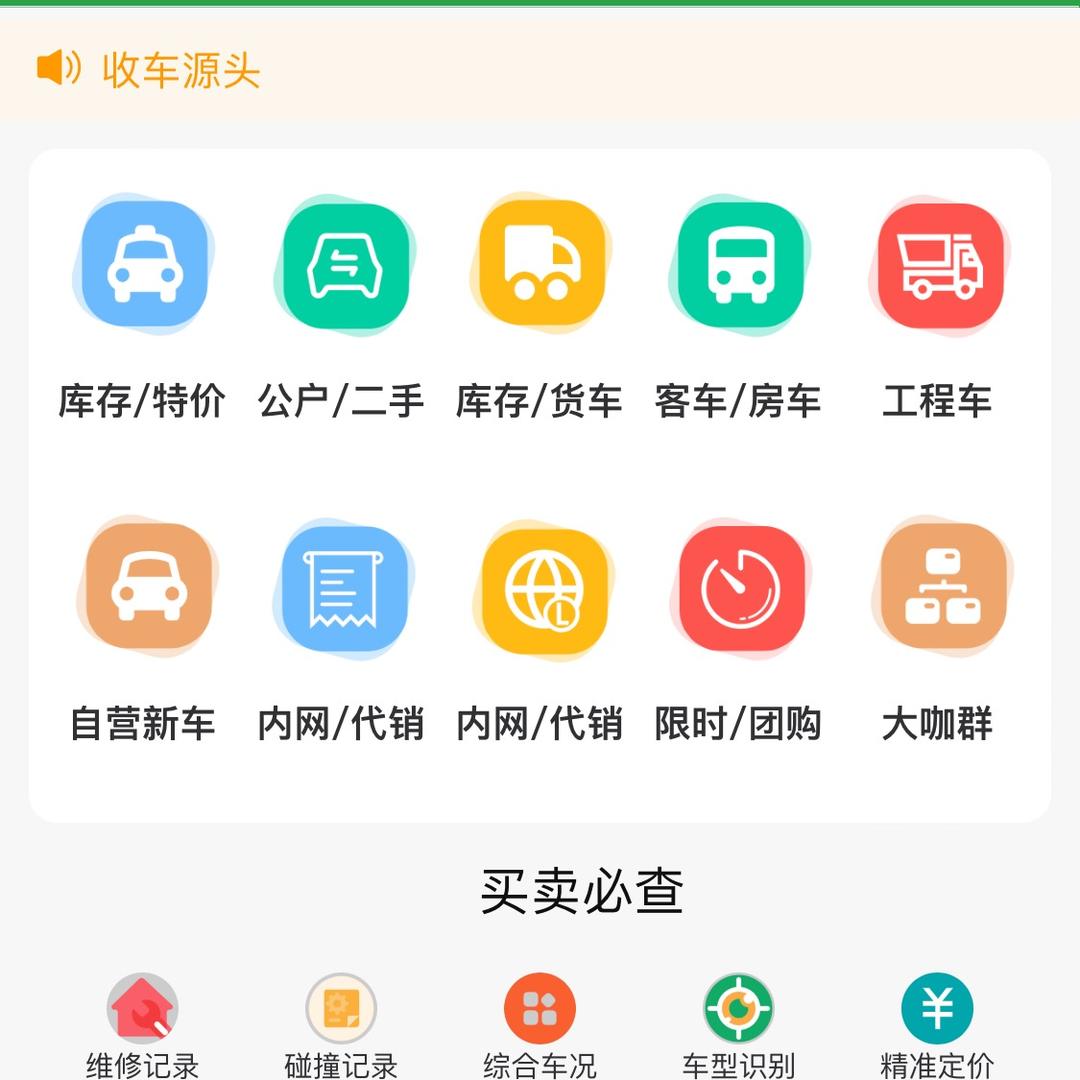Open the 工程车 category

click(x=938, y=265)
